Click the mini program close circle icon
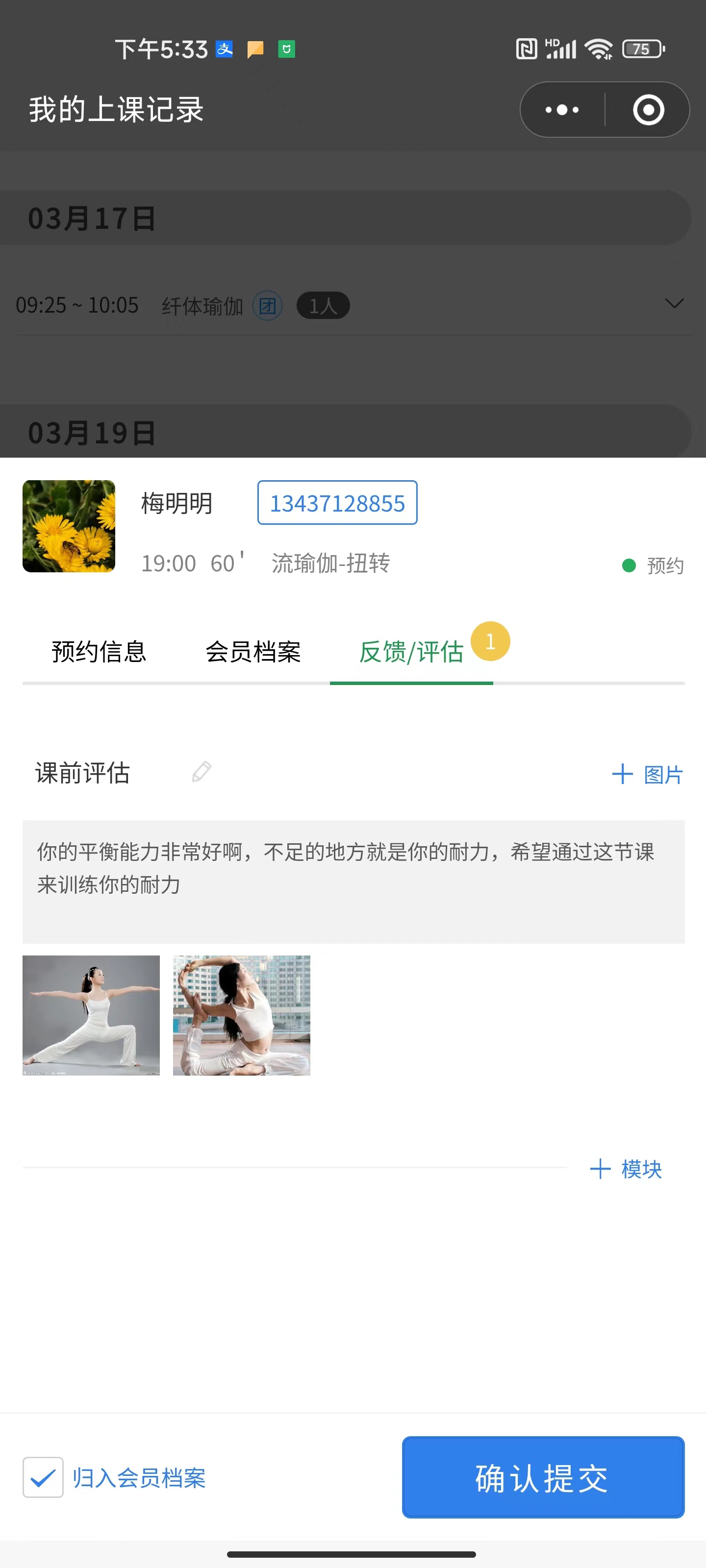706x1568 pixels. (648, 110)
